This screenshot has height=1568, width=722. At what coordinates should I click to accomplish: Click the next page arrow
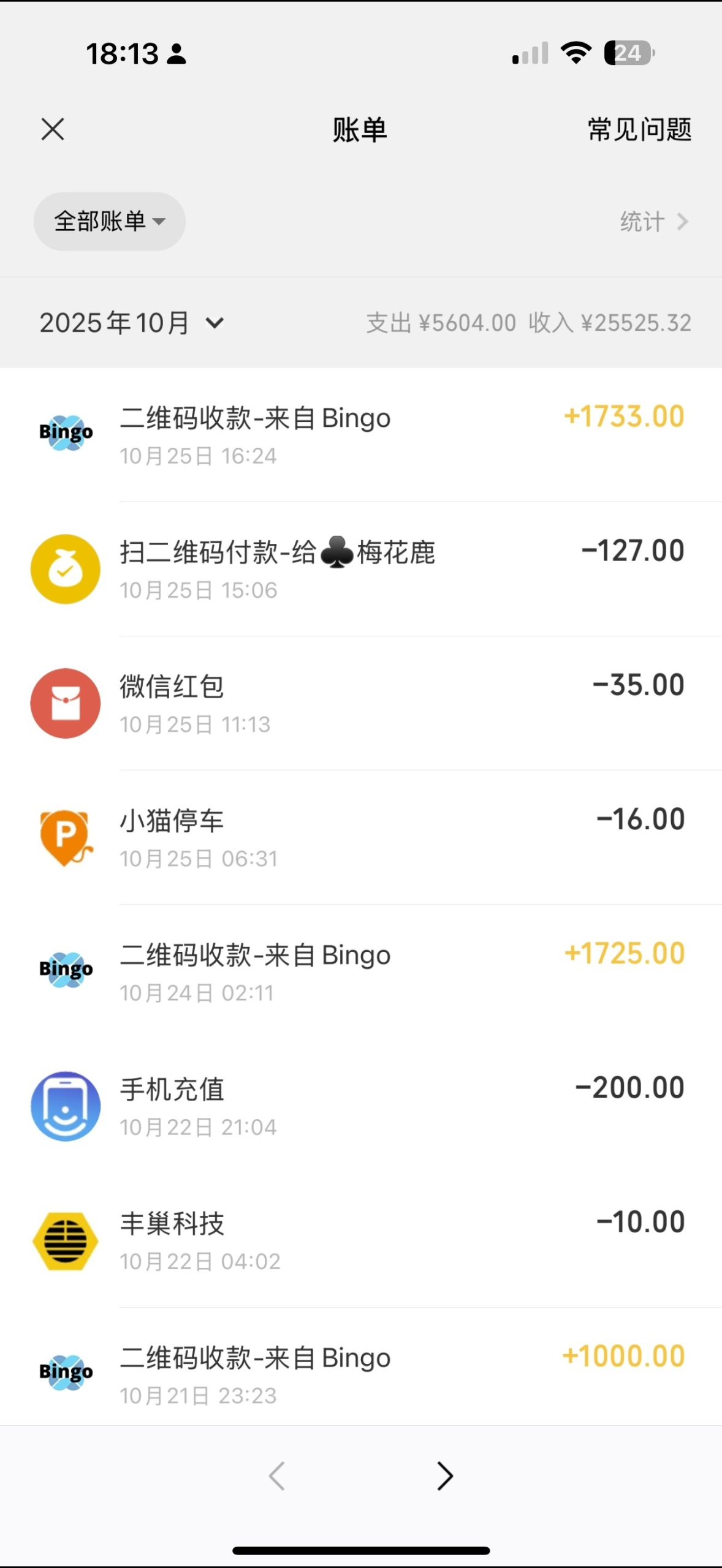tap(444, 1476)
